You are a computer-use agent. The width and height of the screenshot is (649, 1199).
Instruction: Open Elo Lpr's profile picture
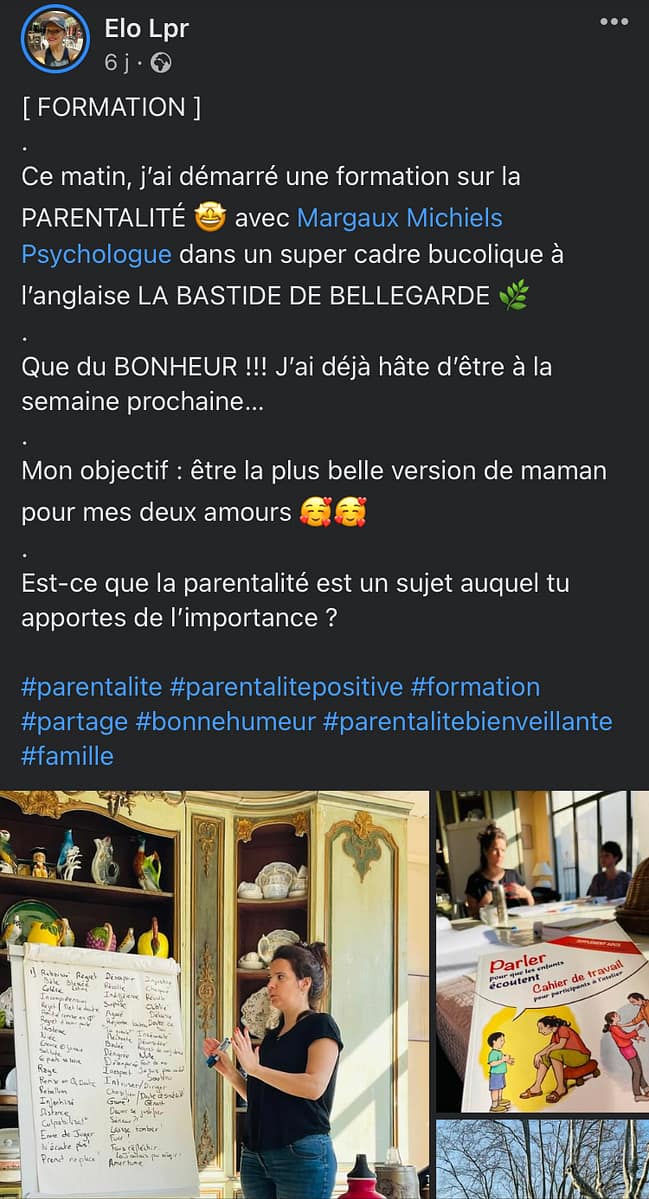click(56, 39)
